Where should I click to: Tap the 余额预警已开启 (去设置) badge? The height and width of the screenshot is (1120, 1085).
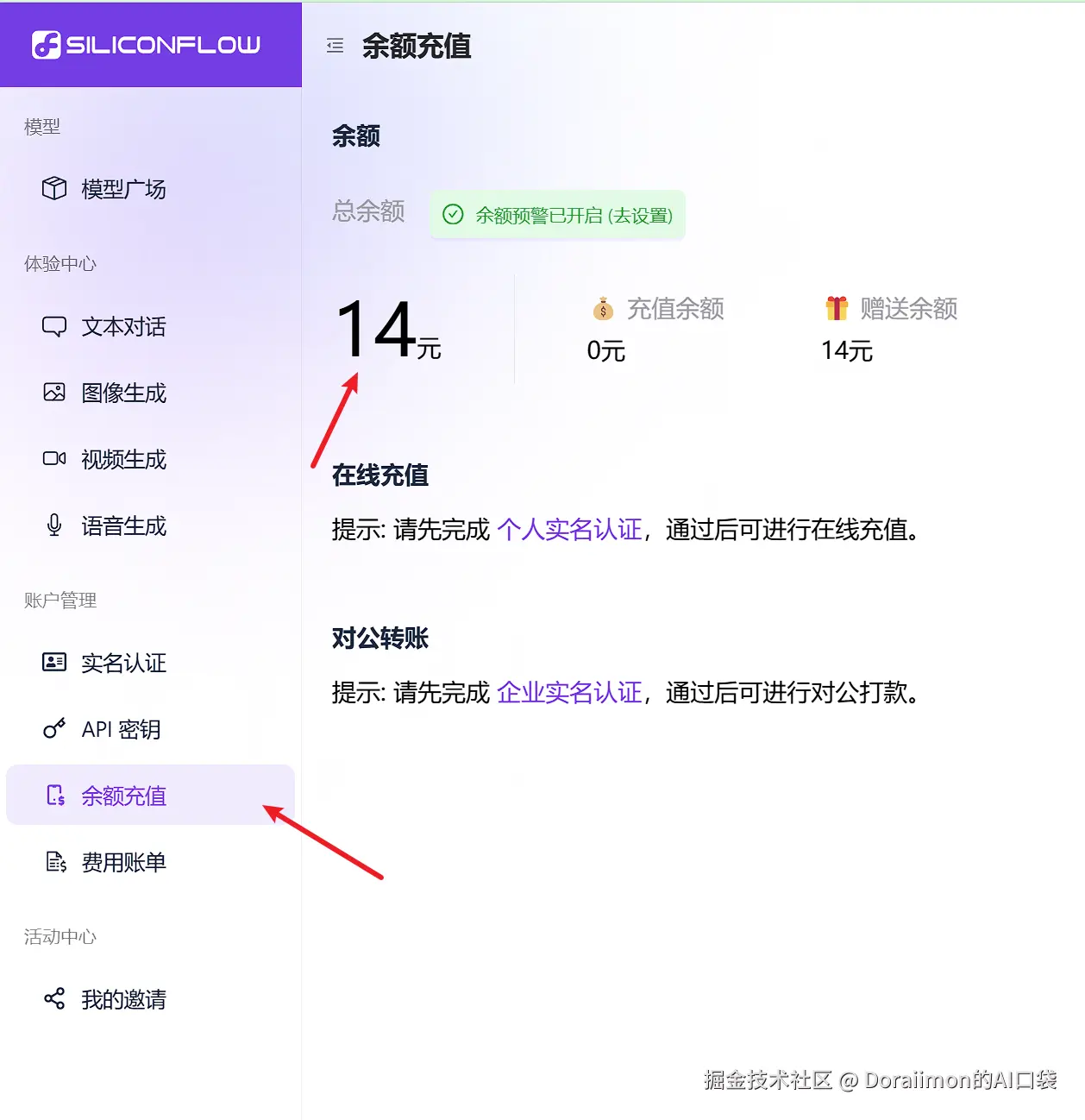558,215
